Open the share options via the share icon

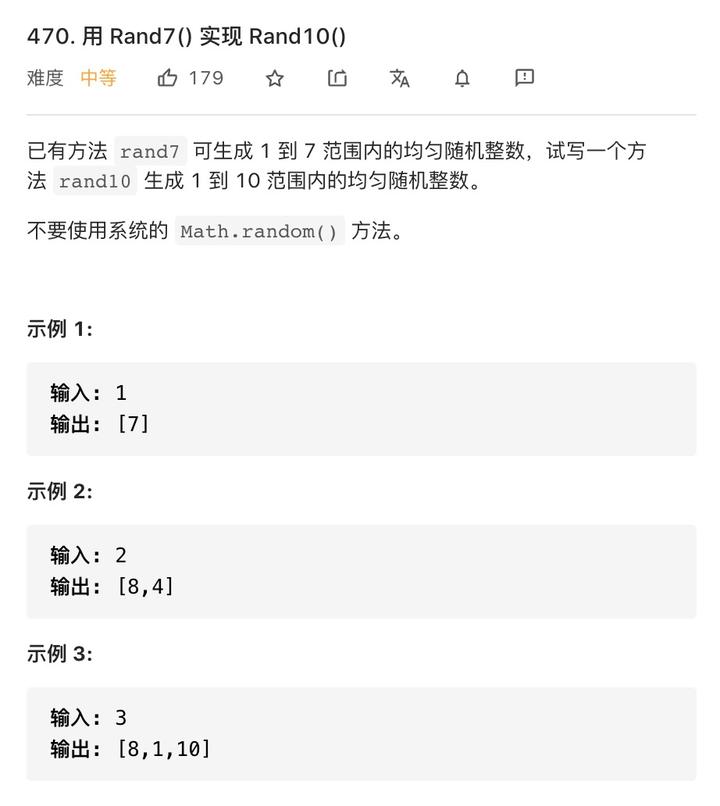(338, 77)
